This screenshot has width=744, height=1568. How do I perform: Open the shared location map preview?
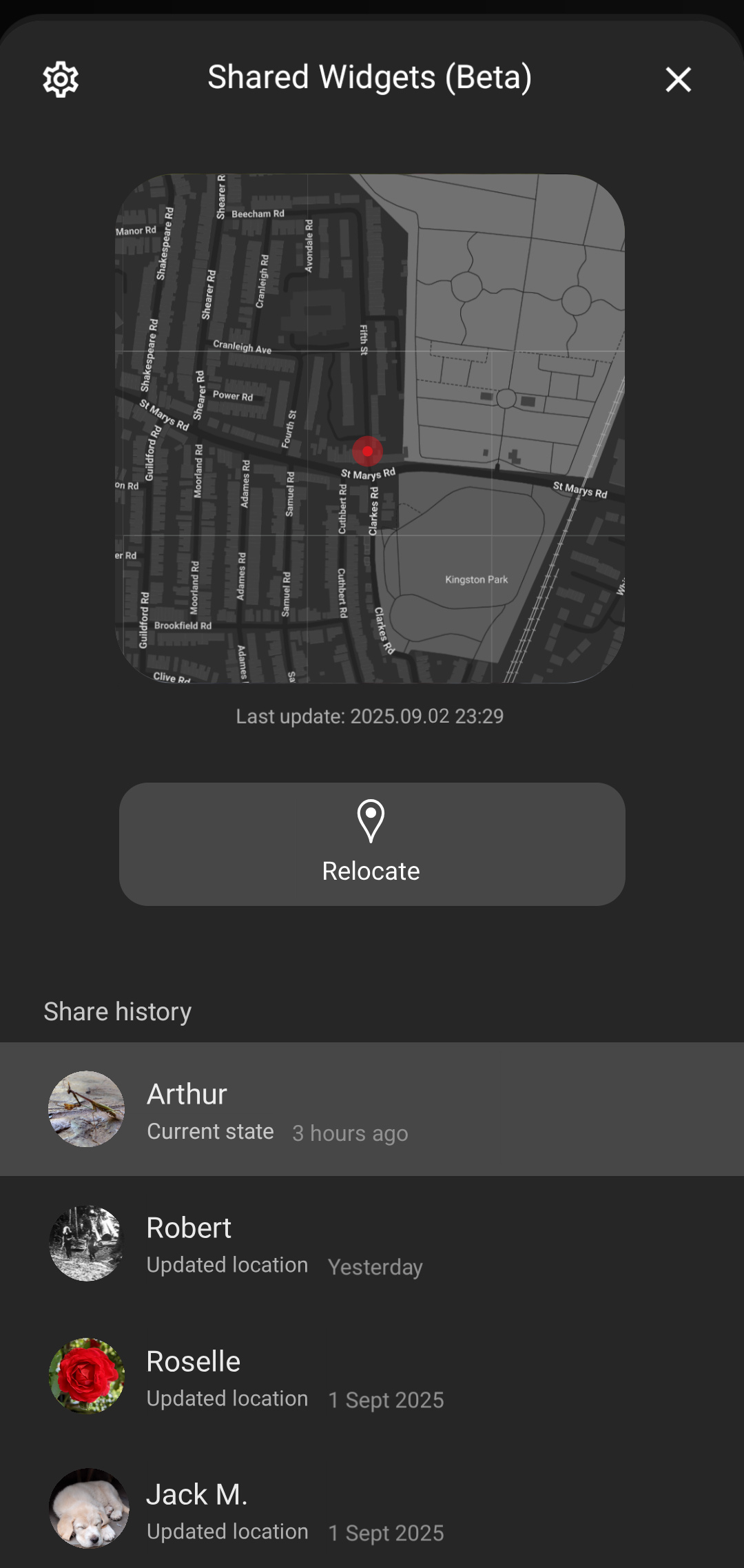point(370,429)
